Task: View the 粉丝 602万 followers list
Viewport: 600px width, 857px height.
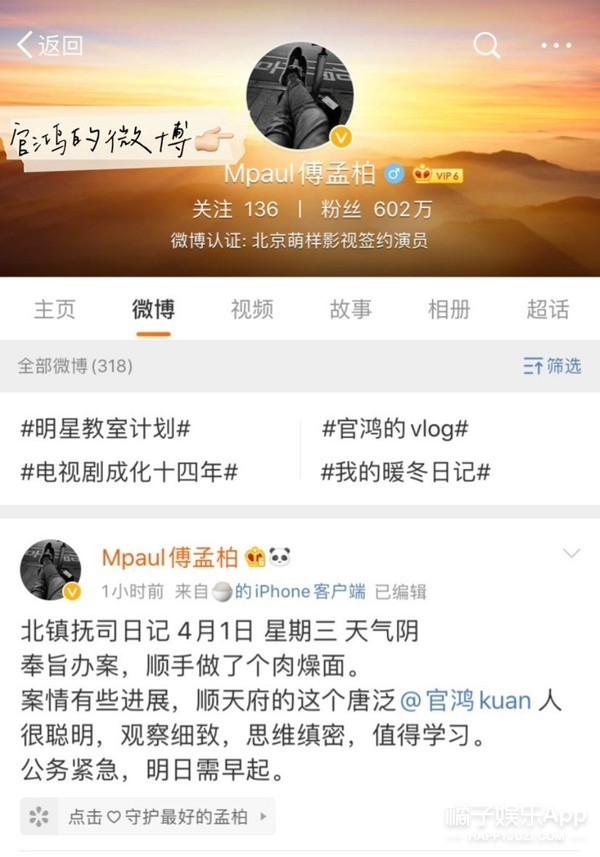Action: coord(361,209)
